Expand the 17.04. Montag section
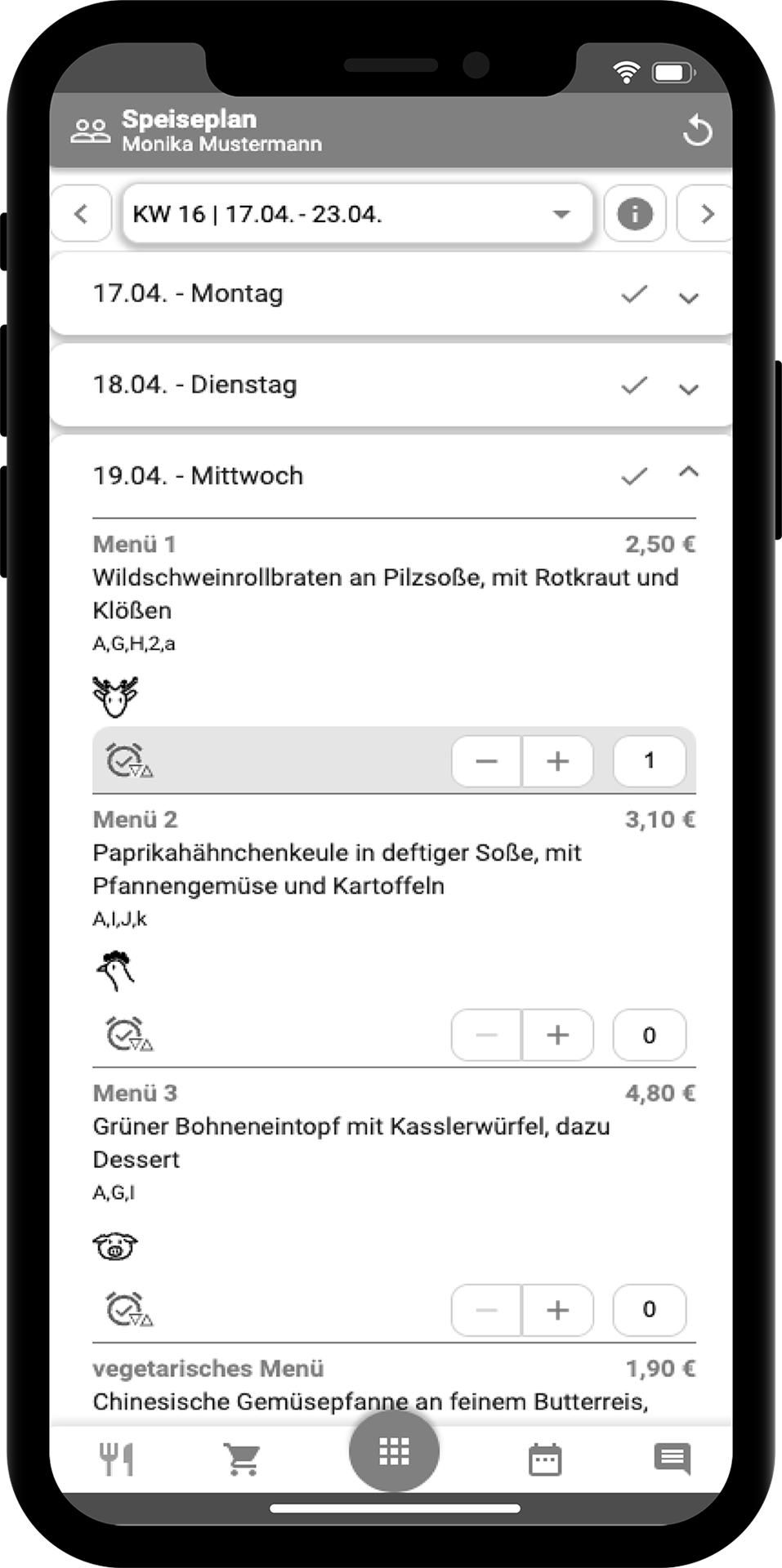The image size is (782, 1568). [x=688, y=297]
